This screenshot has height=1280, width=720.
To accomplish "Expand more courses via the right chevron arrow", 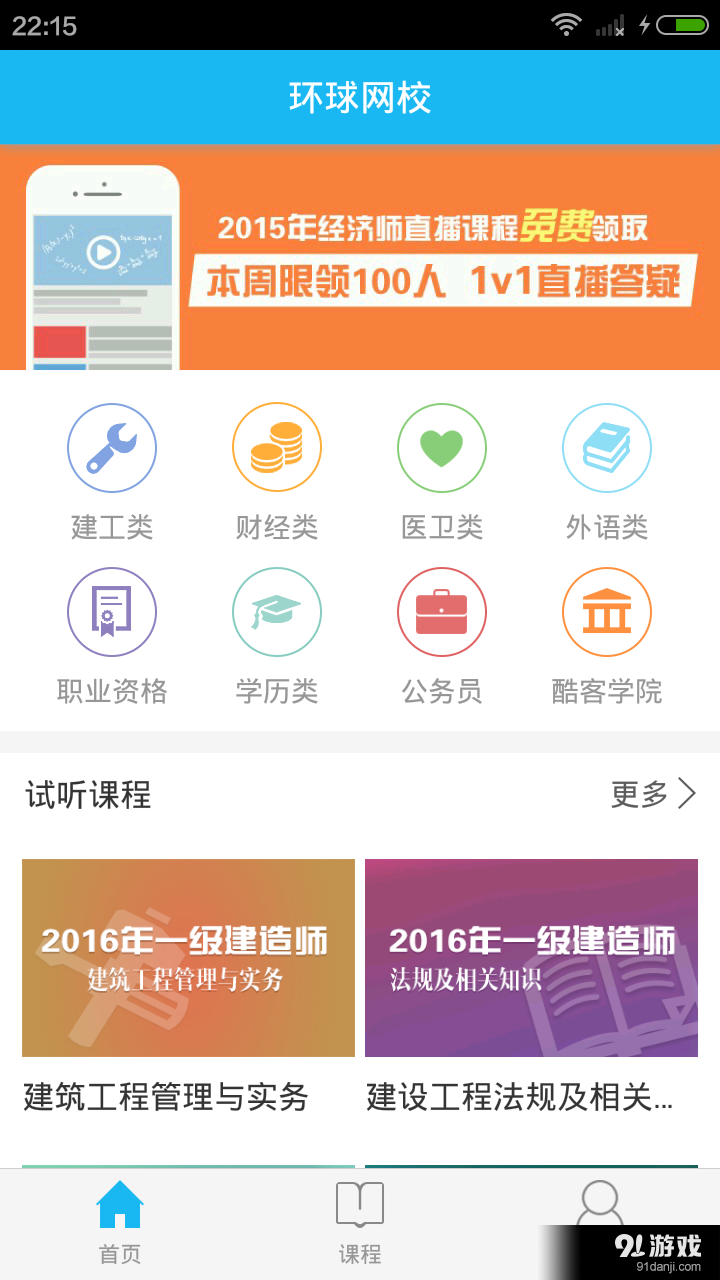I will [688, 793].
